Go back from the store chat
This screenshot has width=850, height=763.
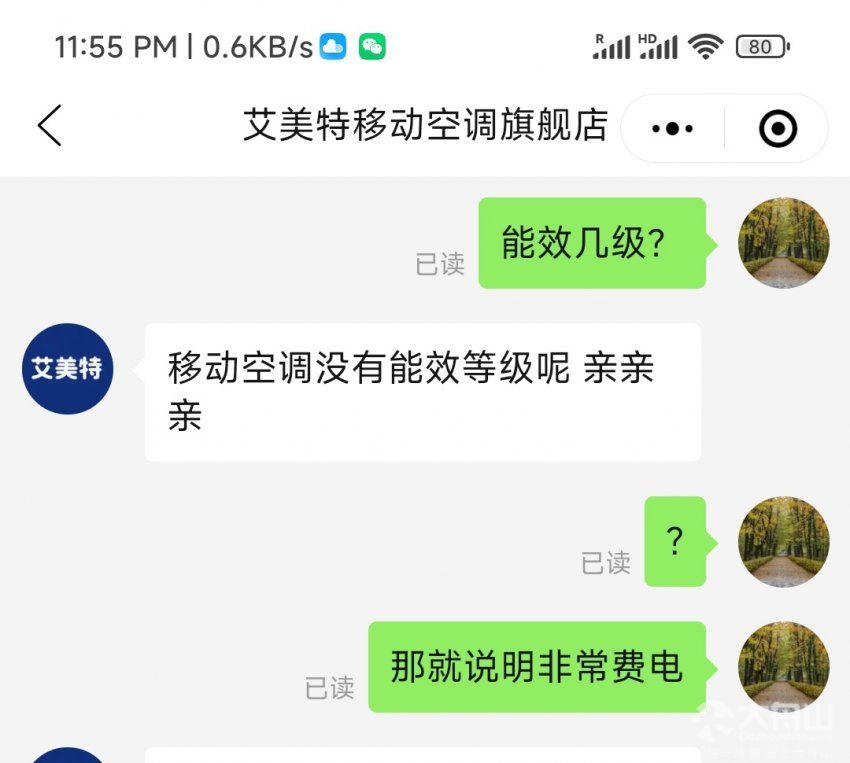49,127
